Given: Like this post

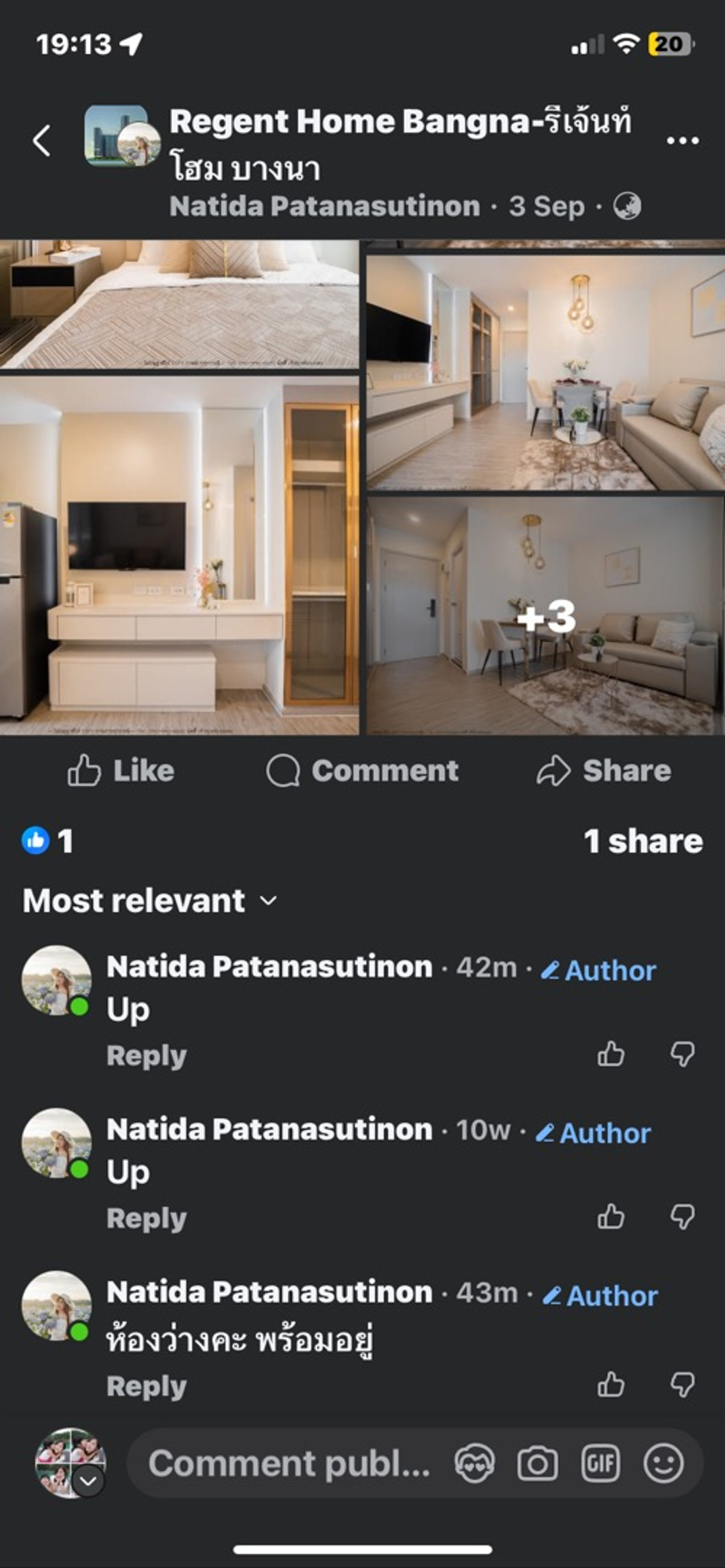Looking at the screenshot, I should coord(121,770).
